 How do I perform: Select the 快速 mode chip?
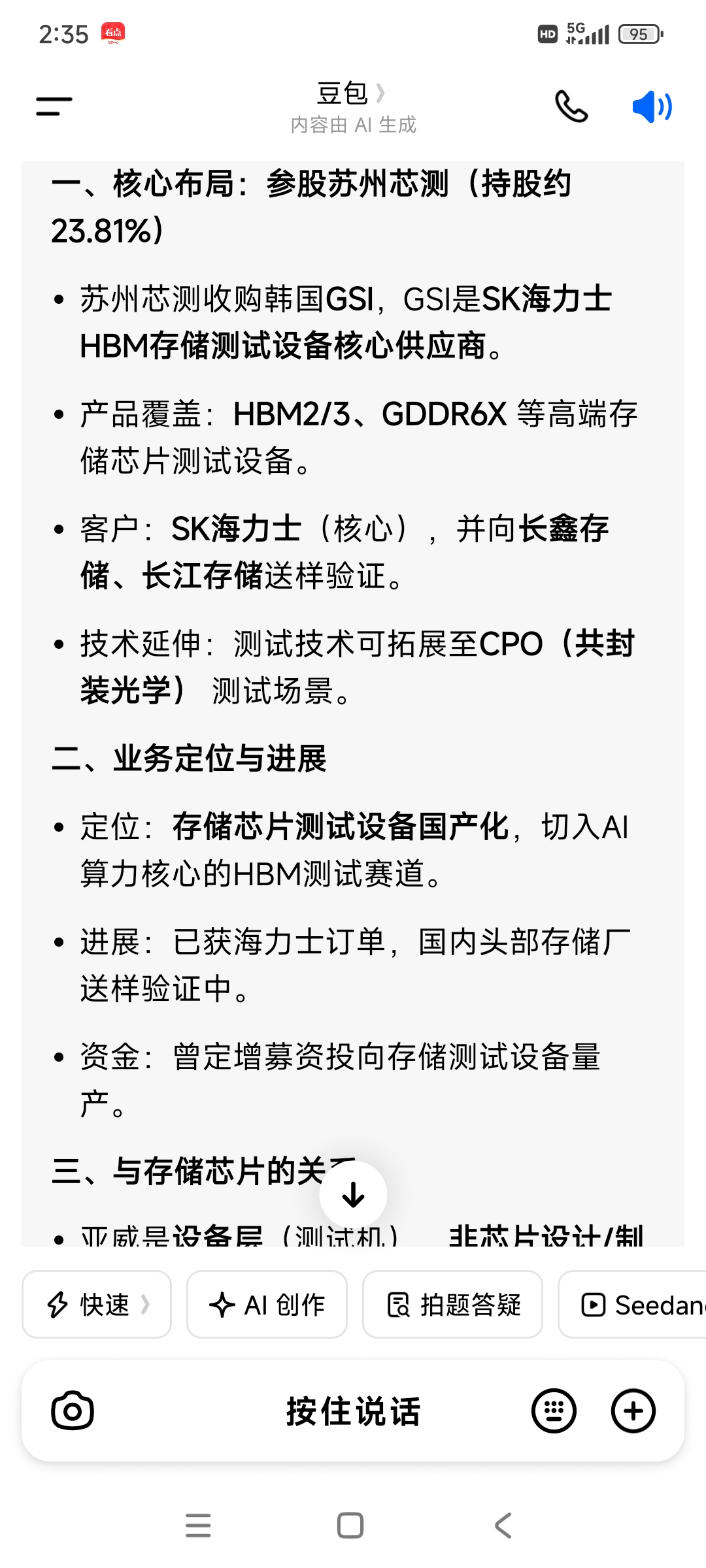(x=97, y=1305)
